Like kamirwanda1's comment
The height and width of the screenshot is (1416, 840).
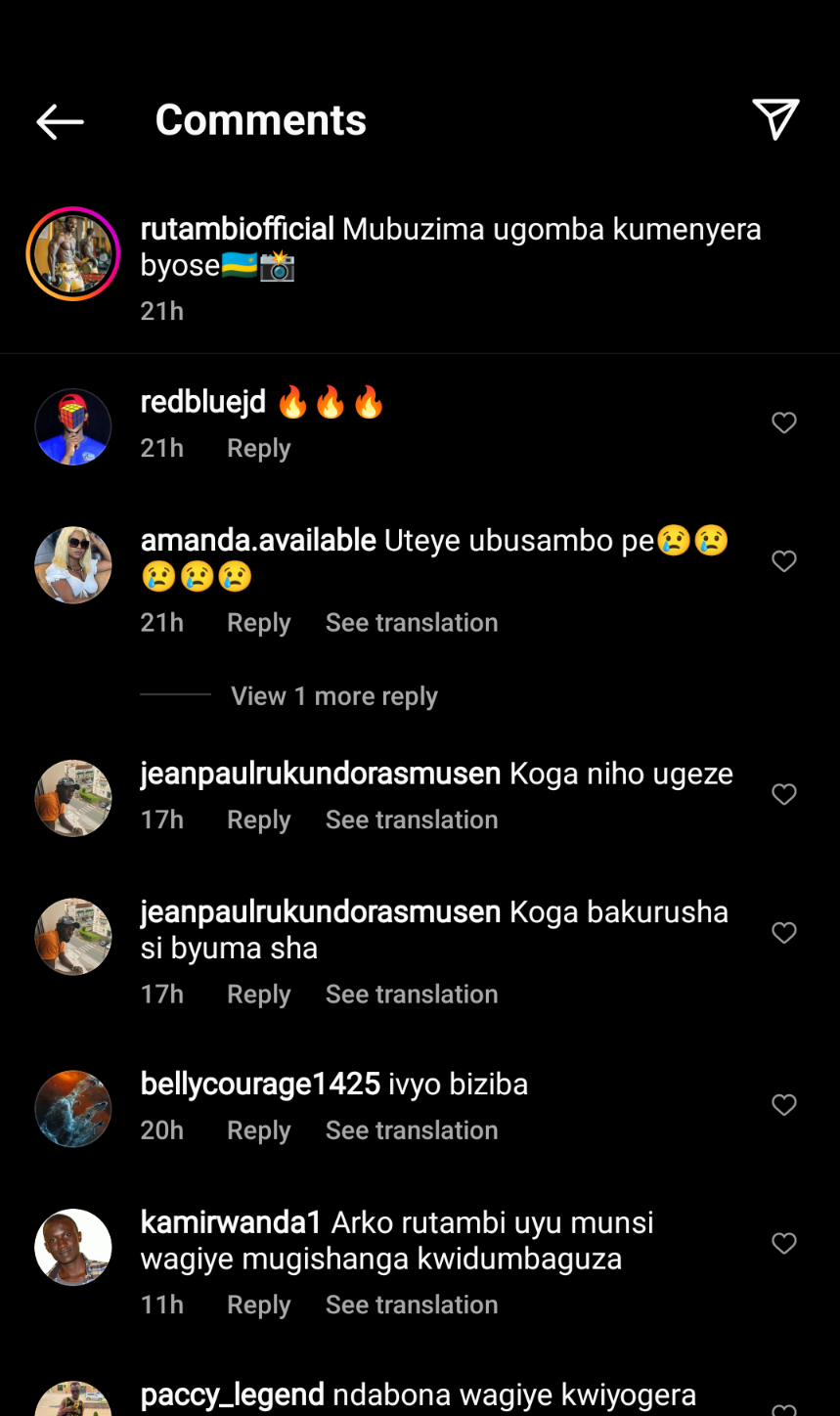[784, 1243]
